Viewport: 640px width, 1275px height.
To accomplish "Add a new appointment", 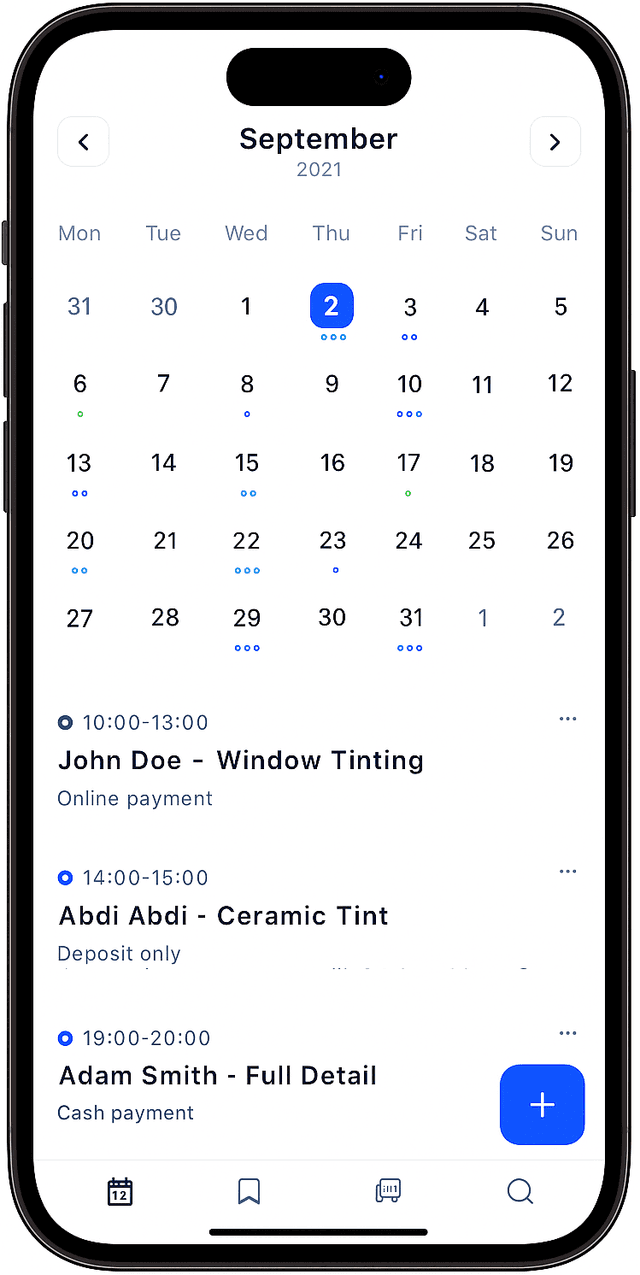I will (542, 1104).
